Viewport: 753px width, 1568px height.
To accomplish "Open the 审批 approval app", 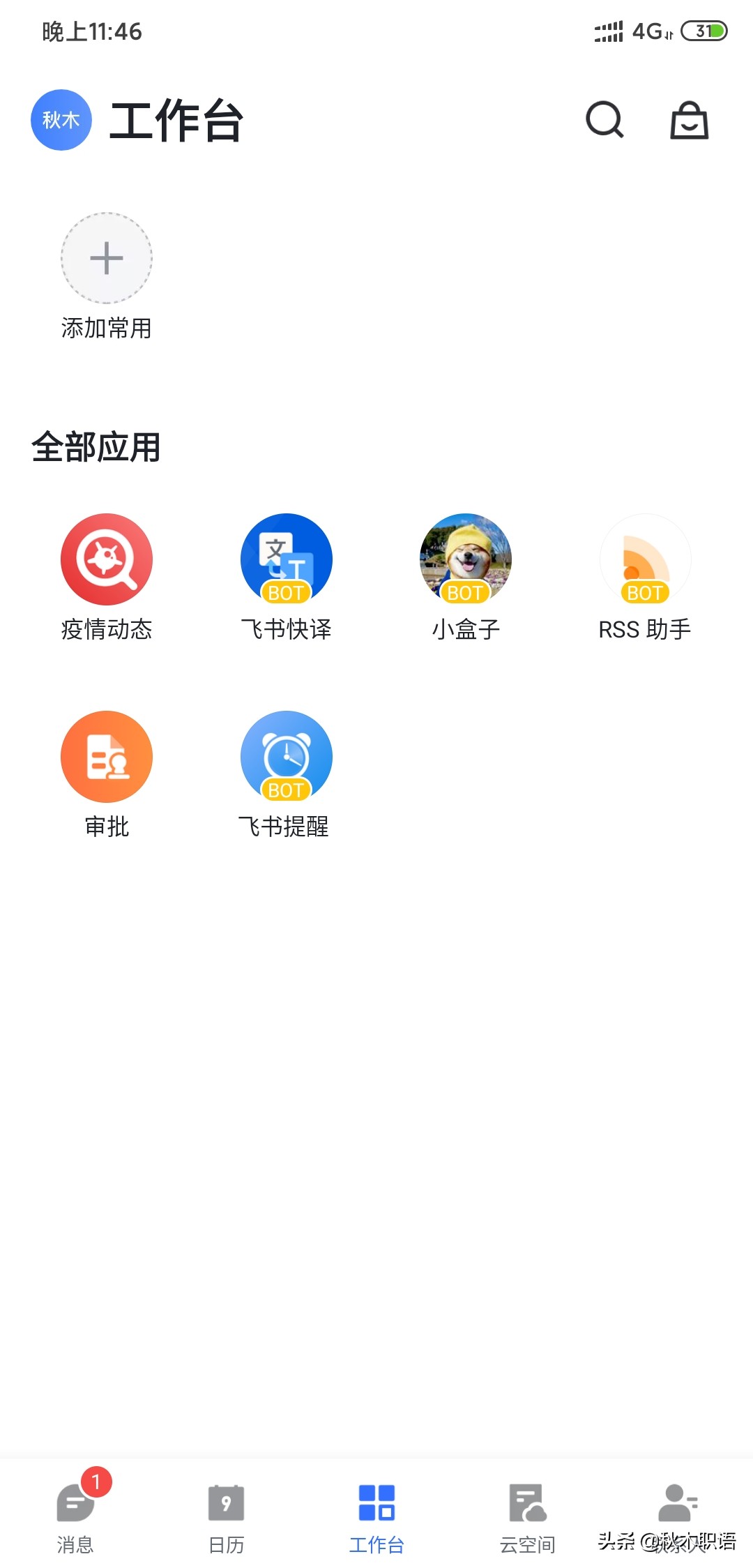I will click(107, 757).
